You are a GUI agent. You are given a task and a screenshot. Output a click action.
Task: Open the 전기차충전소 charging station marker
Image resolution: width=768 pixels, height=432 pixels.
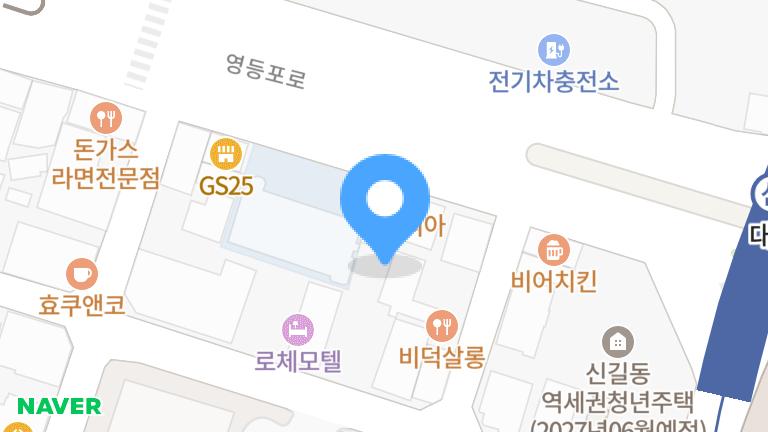[553, 49]
